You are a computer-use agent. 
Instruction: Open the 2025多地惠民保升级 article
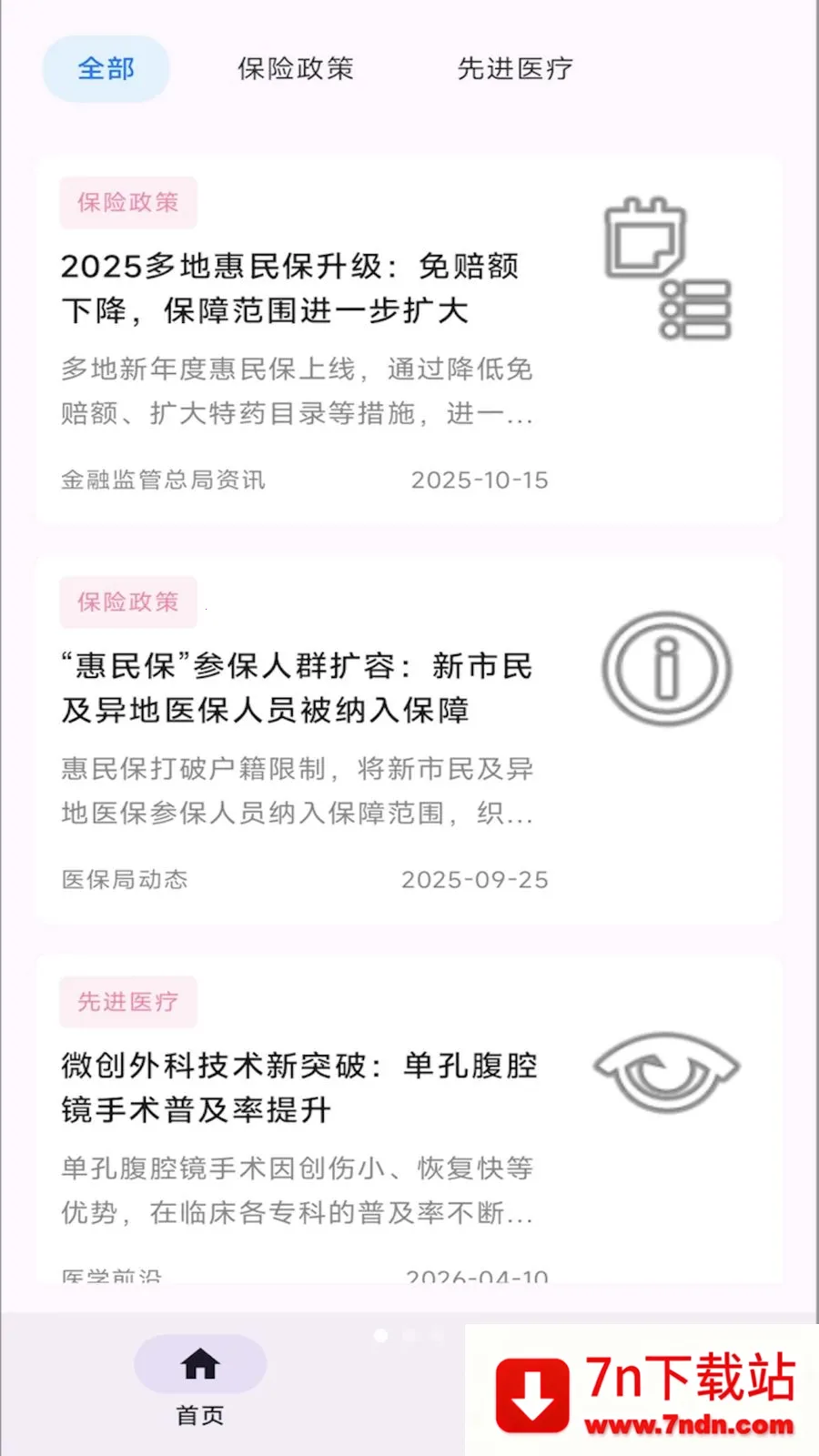409,339
